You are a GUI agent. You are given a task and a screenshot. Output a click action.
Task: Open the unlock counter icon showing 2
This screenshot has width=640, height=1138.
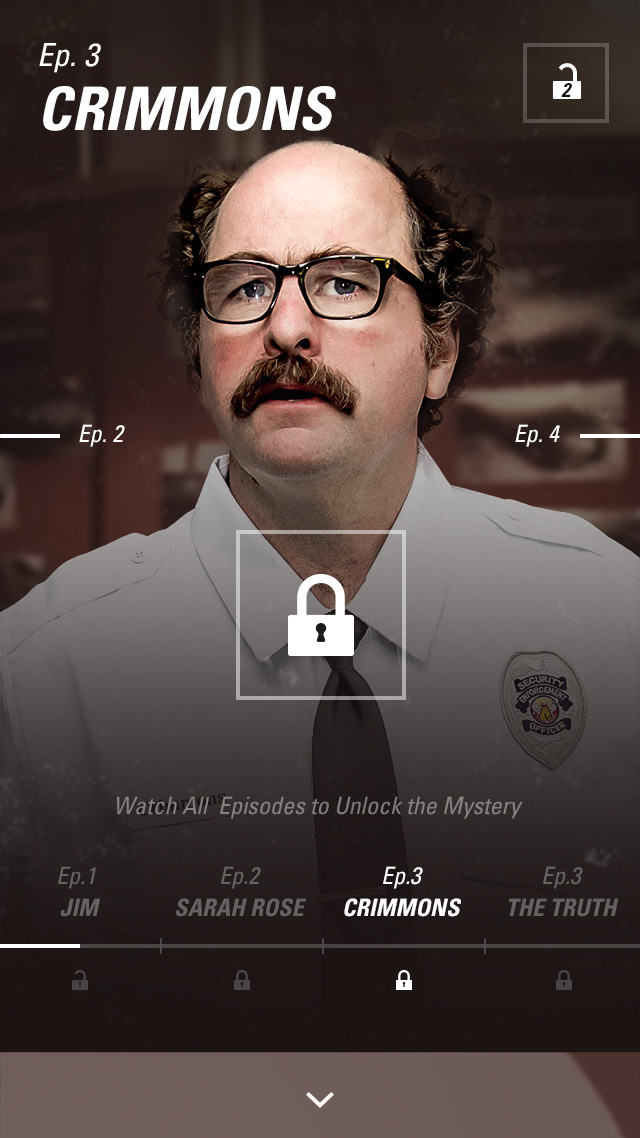pyautogui.click(x=566, y=83)
